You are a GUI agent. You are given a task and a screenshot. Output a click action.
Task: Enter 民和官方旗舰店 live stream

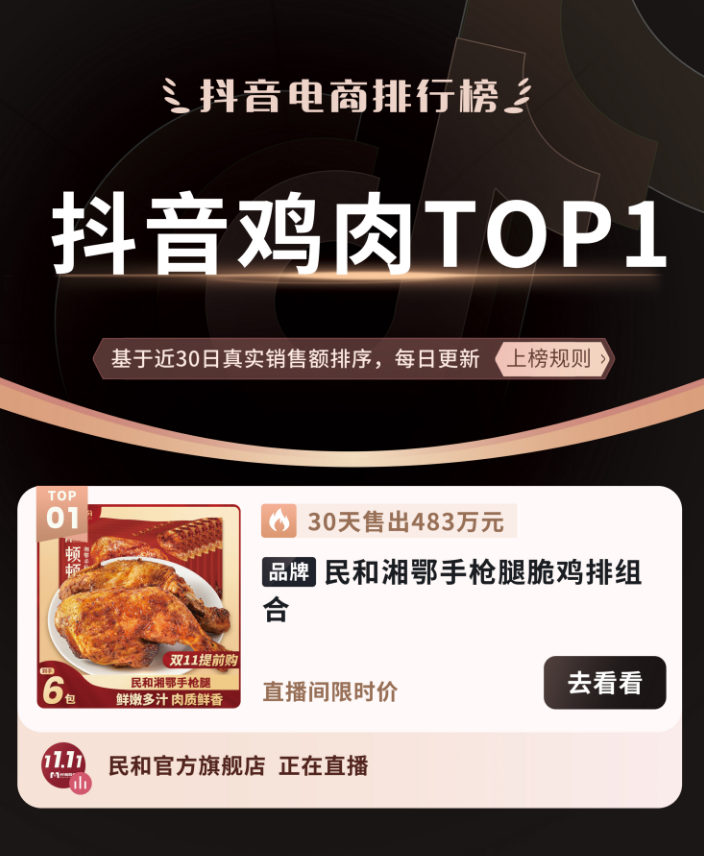(237, 767)
